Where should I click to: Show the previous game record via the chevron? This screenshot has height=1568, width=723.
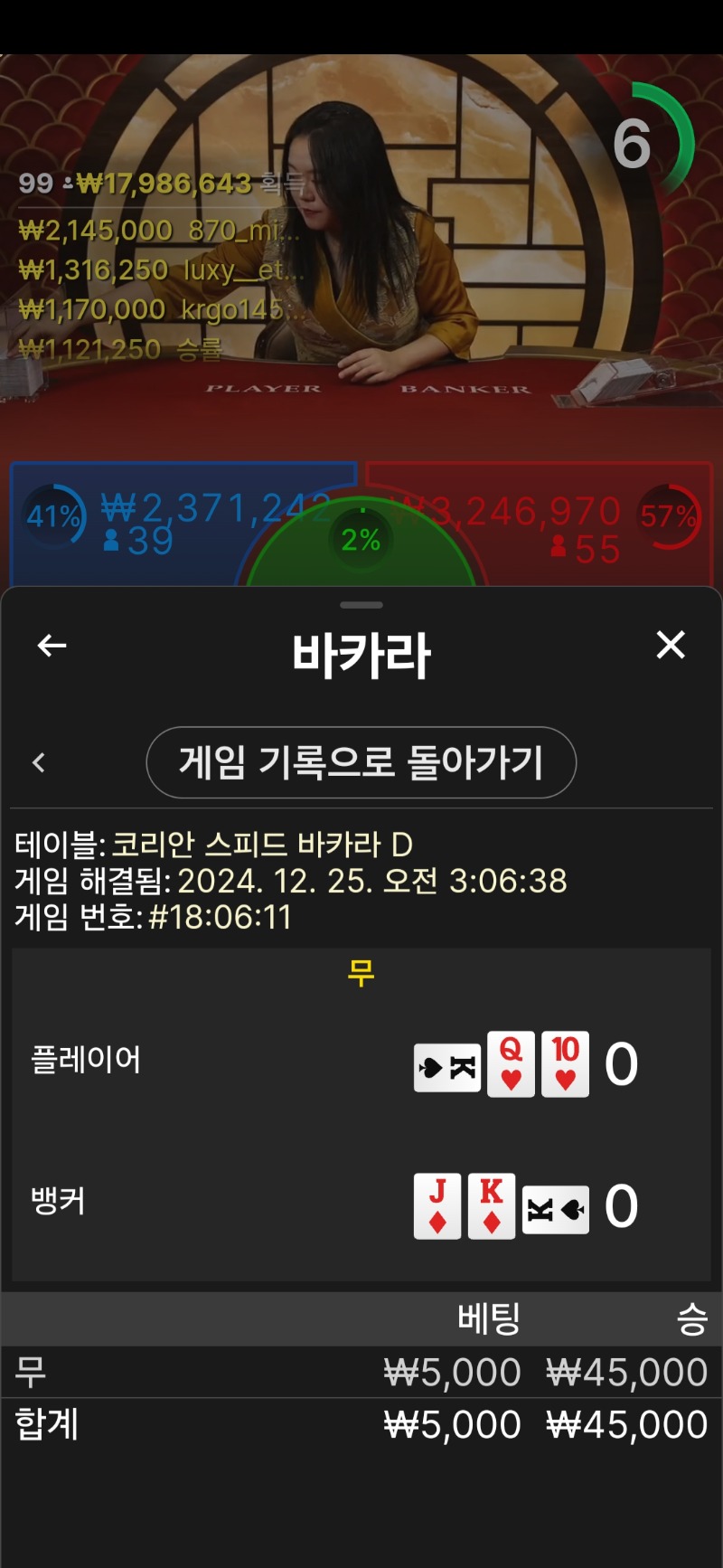(39, 763)
